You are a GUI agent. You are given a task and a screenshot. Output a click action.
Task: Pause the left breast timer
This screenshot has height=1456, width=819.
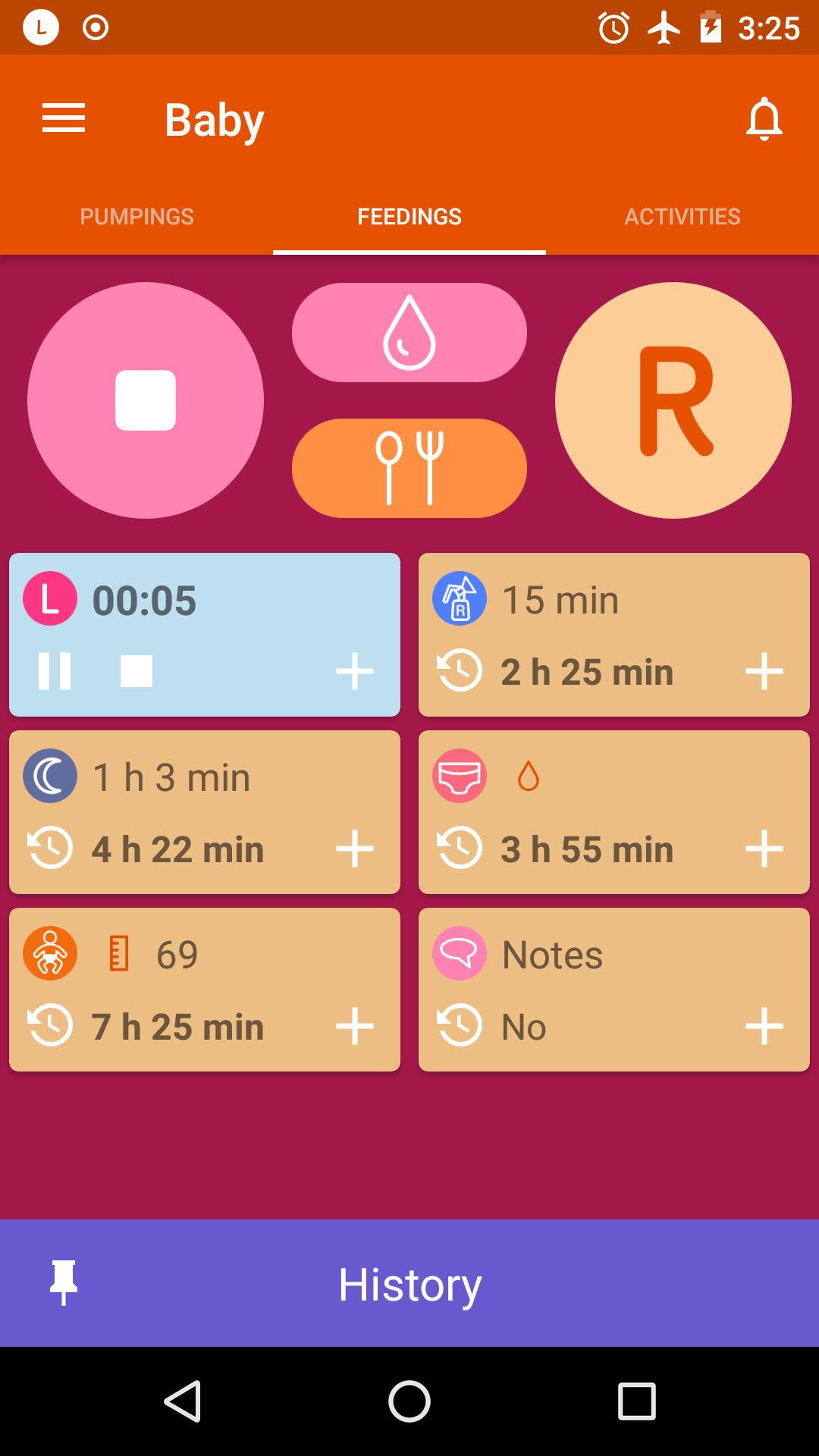[55, 671]
